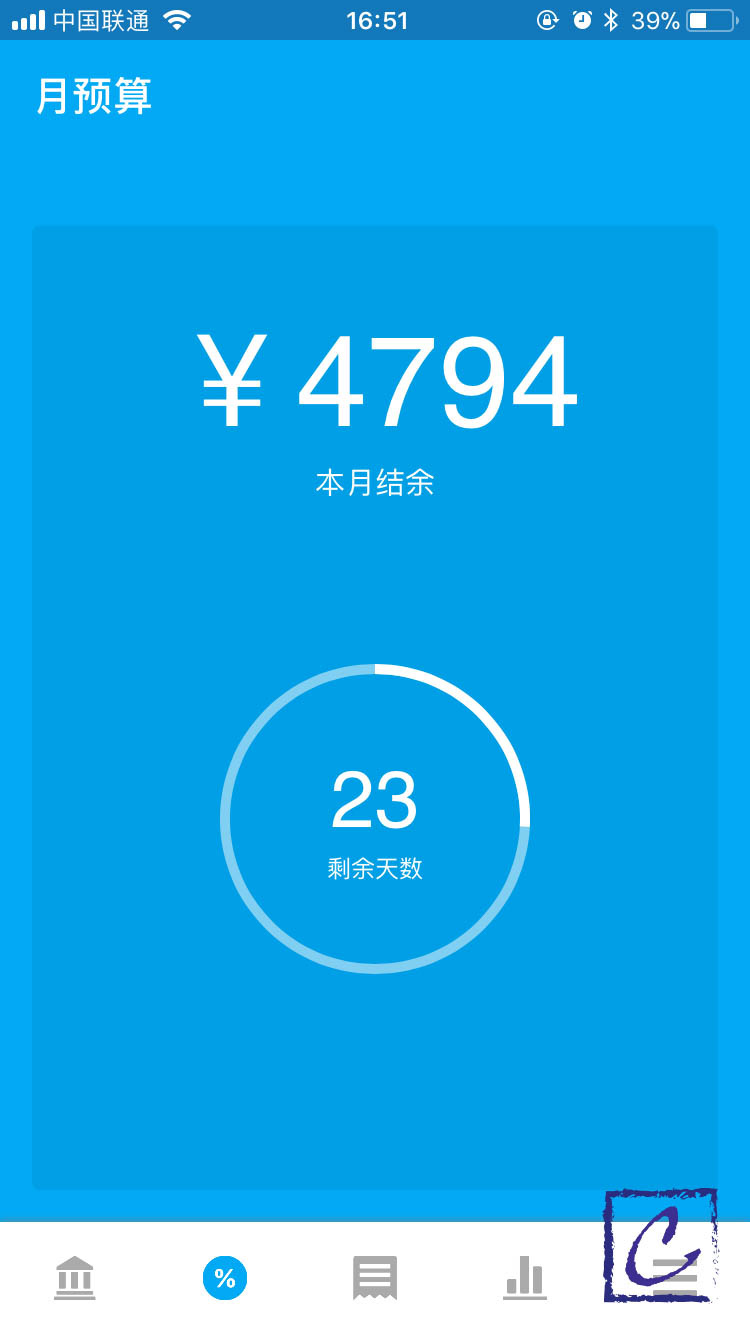The height and width of the screenshot is (1334, 750).
Task: Switch to the bank accounts tab
Action: (x=75, y=1277)
